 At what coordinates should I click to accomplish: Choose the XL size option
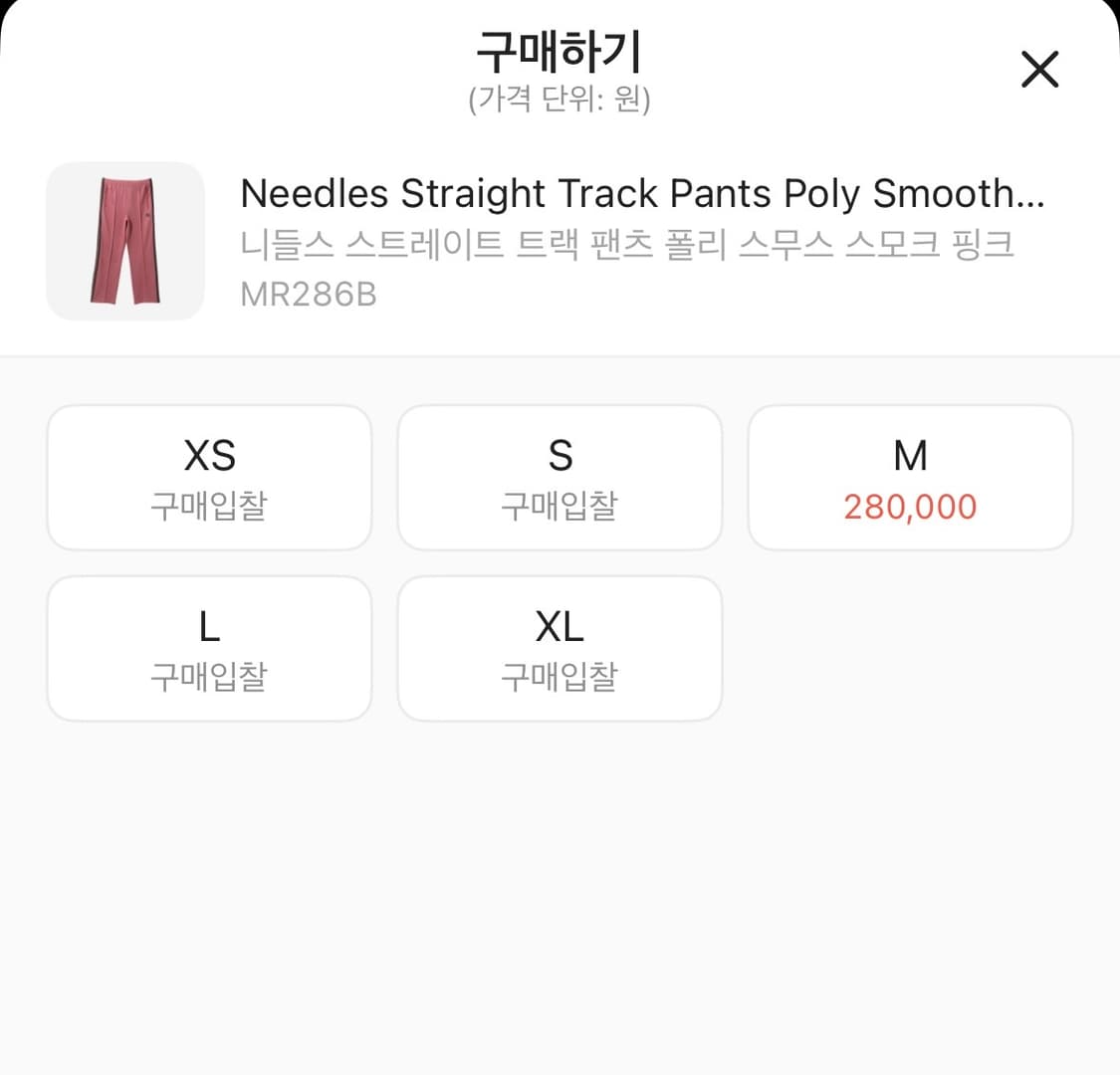coord(560,649)
